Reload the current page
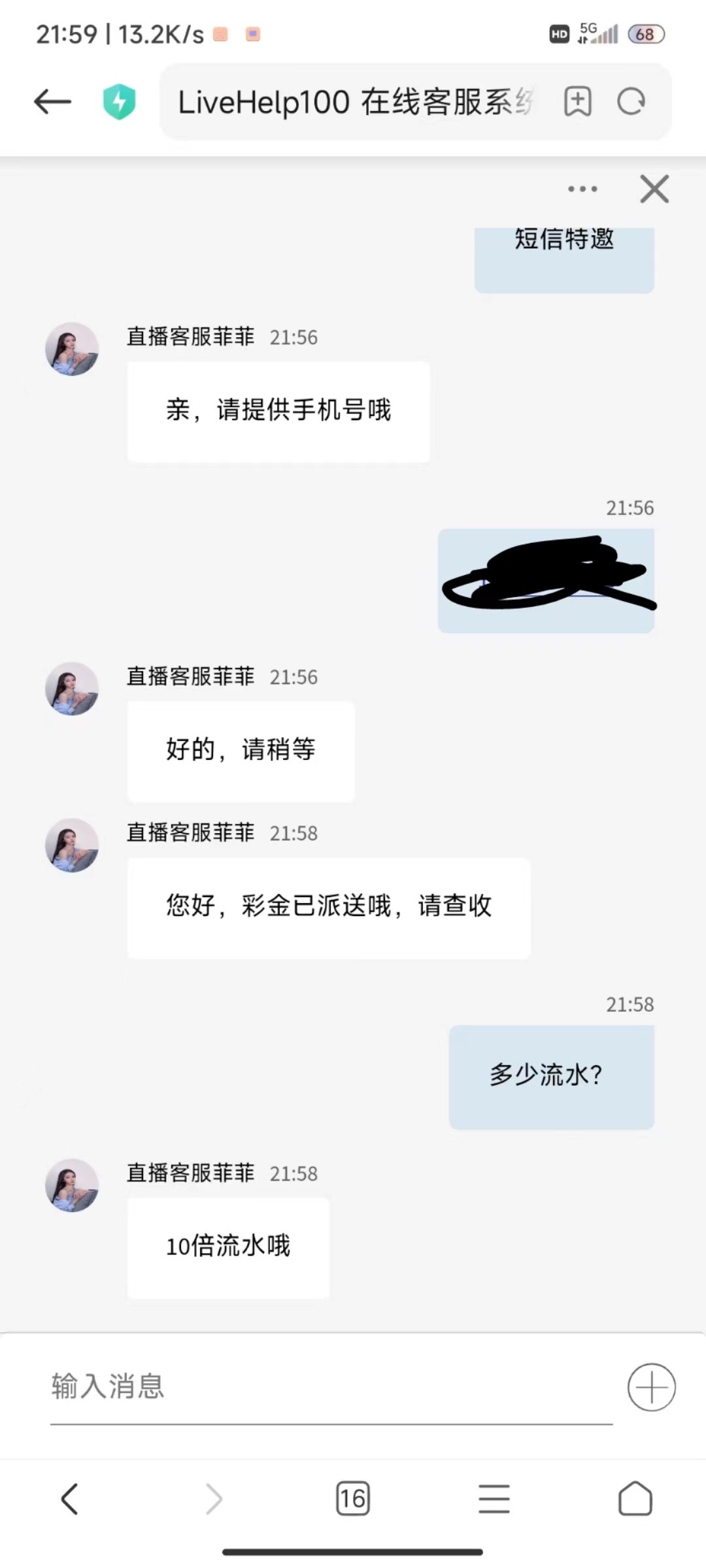The width and height of the screenshot is (706, 1568). coord(631,102)
